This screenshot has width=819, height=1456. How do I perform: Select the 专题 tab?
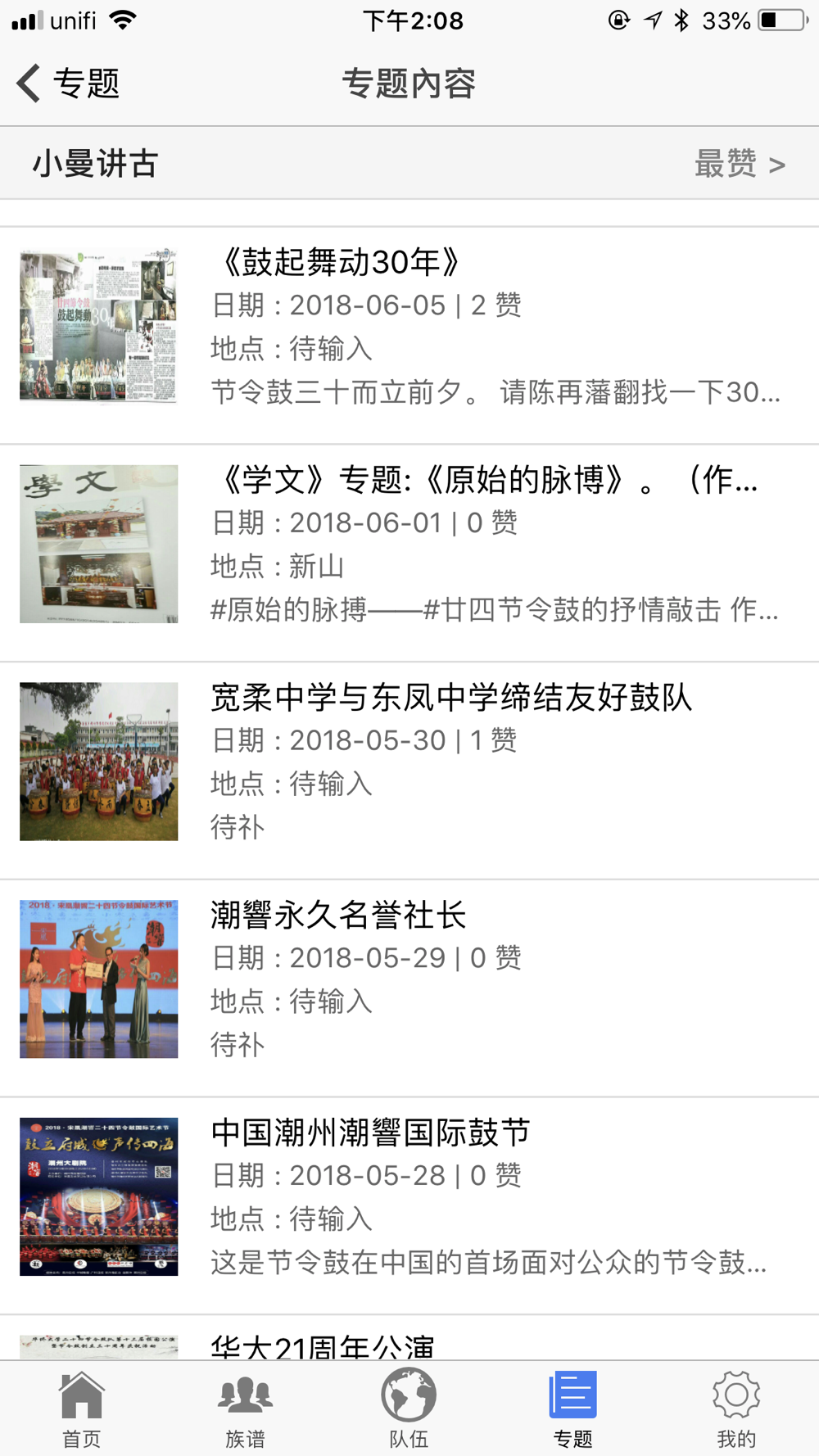point(573,1409)
